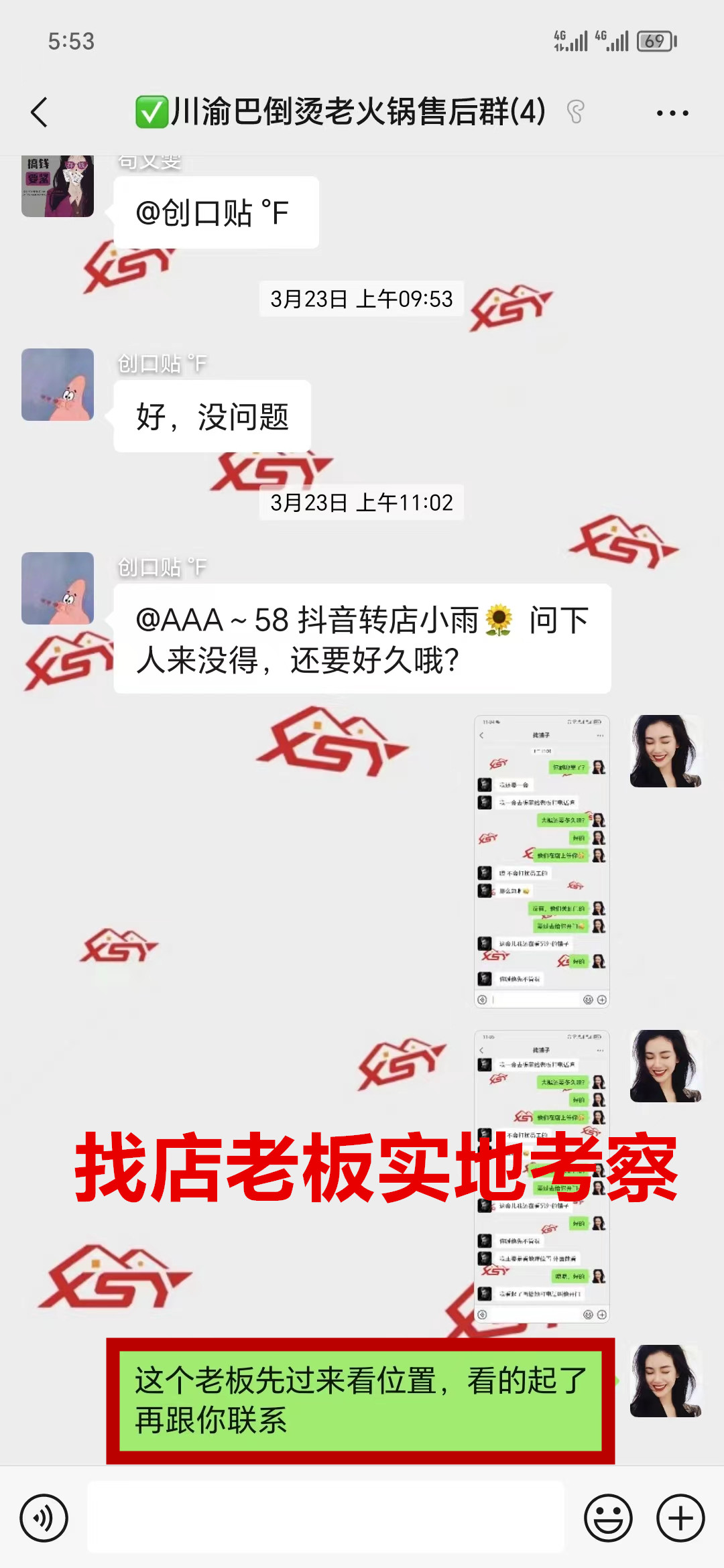
Task: Open the sender avatar beside '这个老板先过来看位置' message
Action: click(x=665, y=1380)
